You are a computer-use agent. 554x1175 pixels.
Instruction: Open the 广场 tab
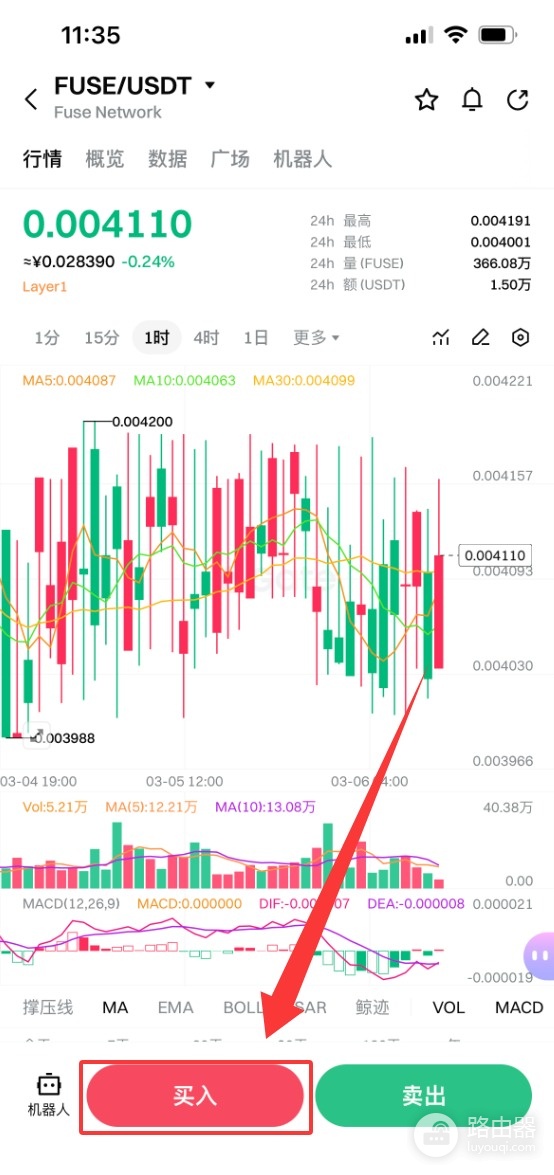(x=230, y=159)
